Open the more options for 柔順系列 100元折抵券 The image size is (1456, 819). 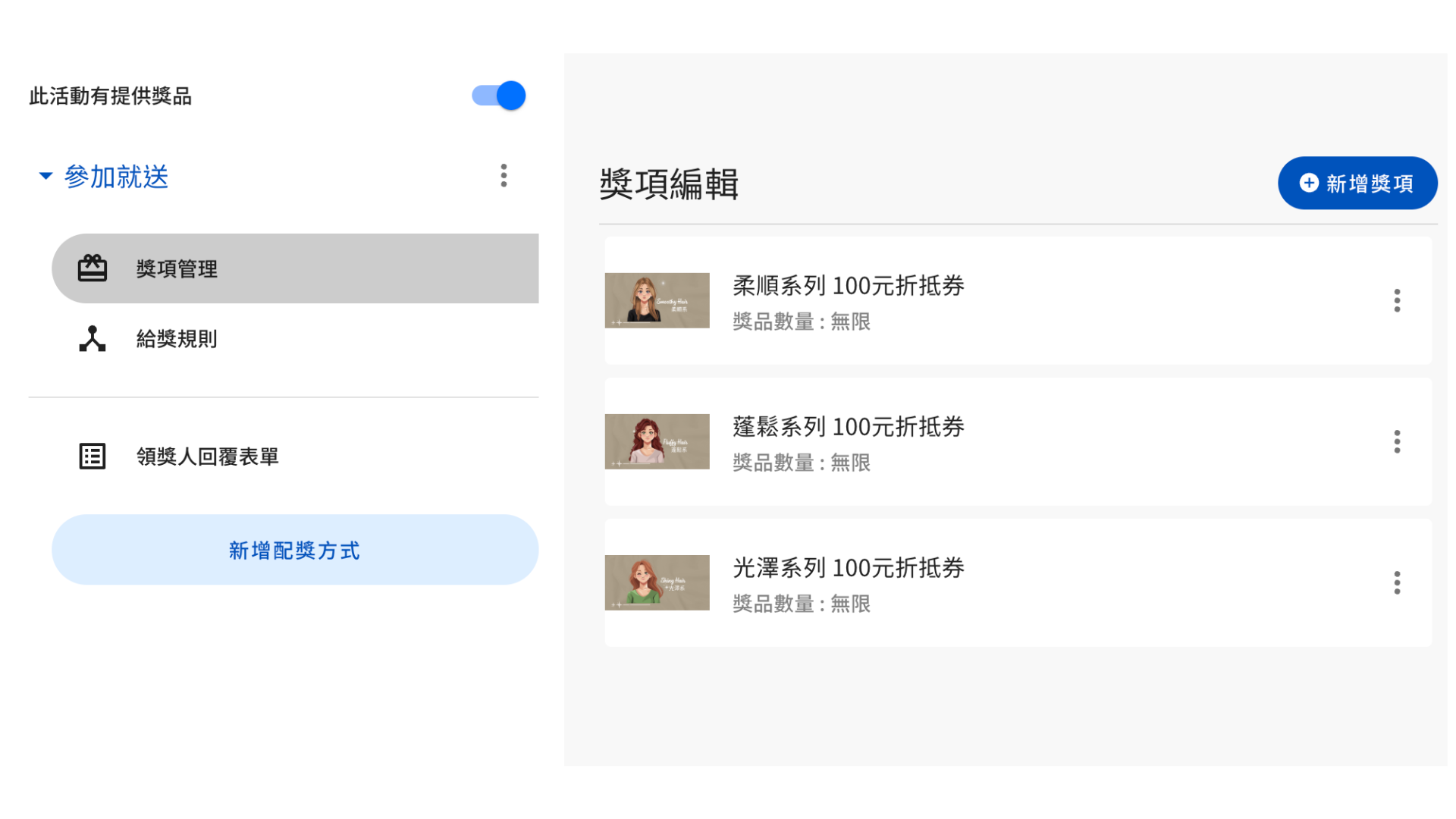[x=1397, y=301]
